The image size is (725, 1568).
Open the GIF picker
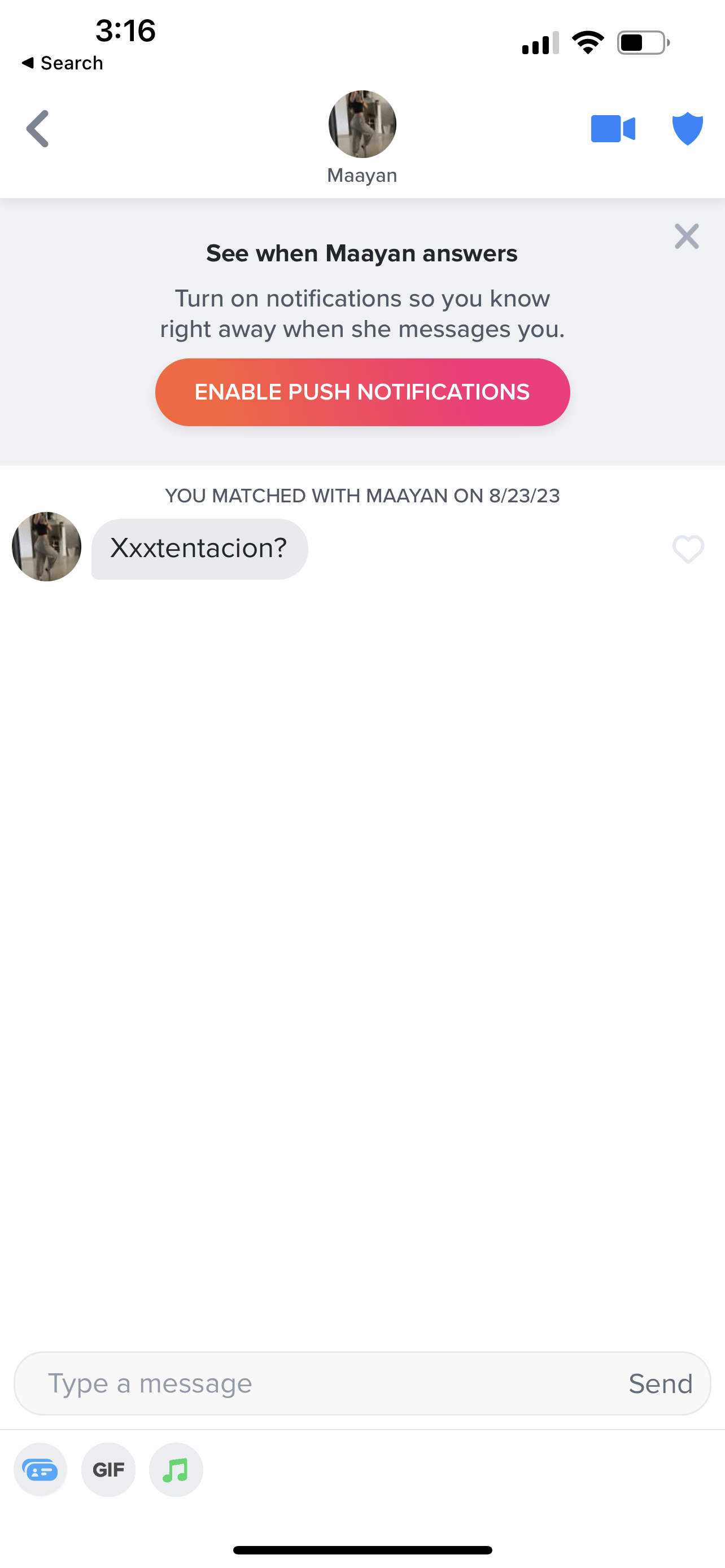(108, 1470)
